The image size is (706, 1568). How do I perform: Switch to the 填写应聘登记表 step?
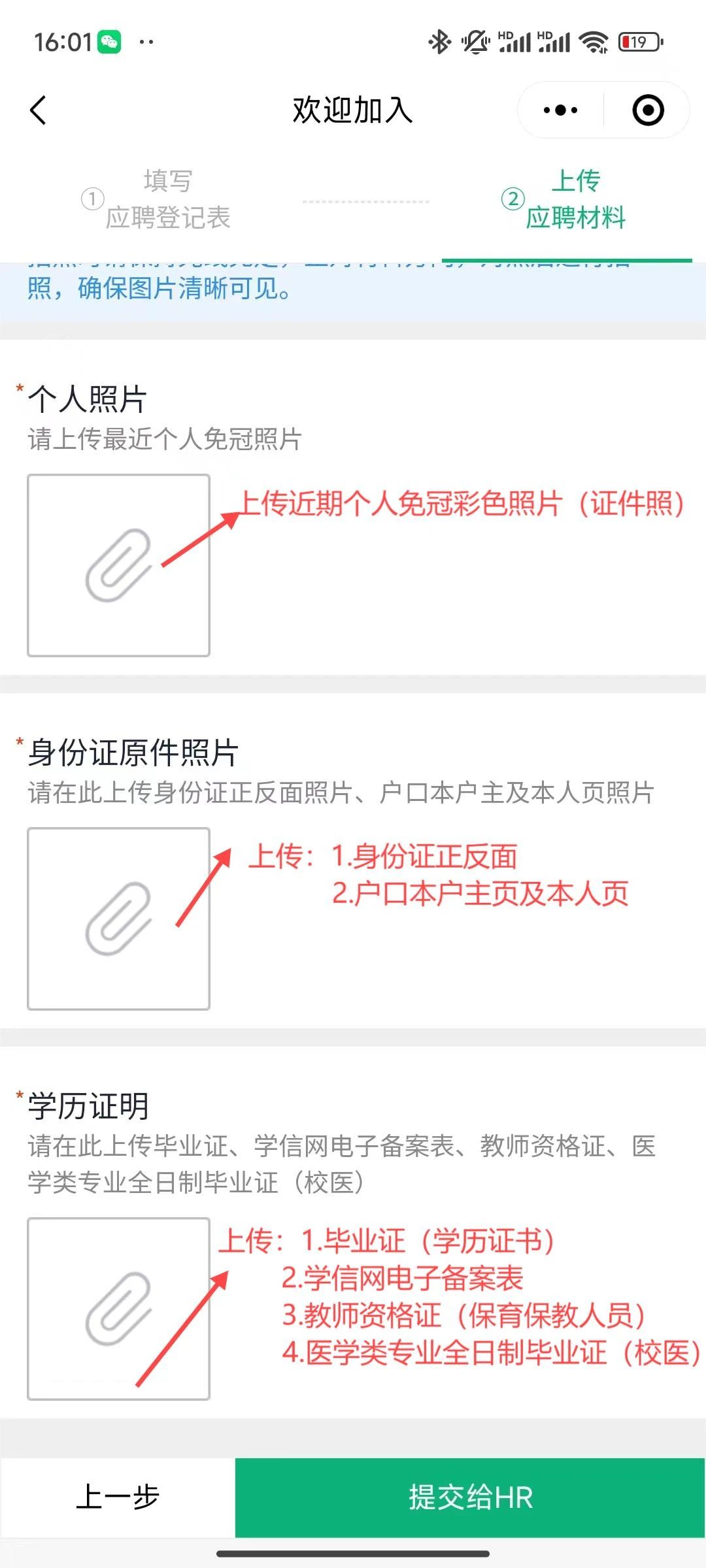(x=157, y=199)
